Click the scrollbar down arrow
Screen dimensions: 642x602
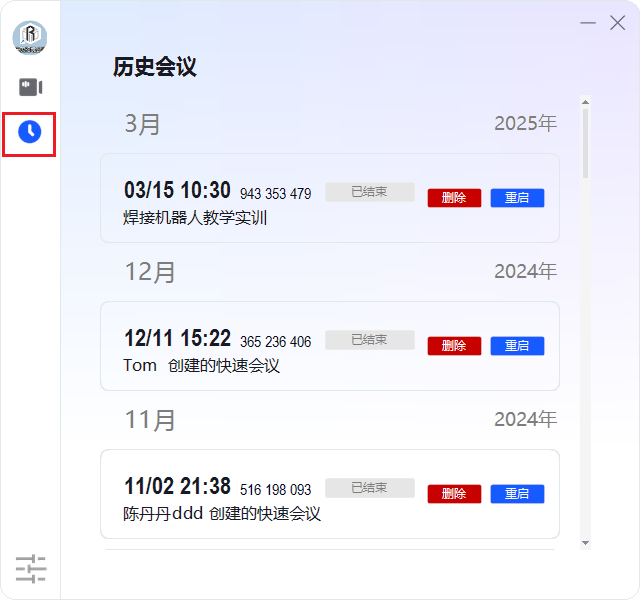coord(586,543)
